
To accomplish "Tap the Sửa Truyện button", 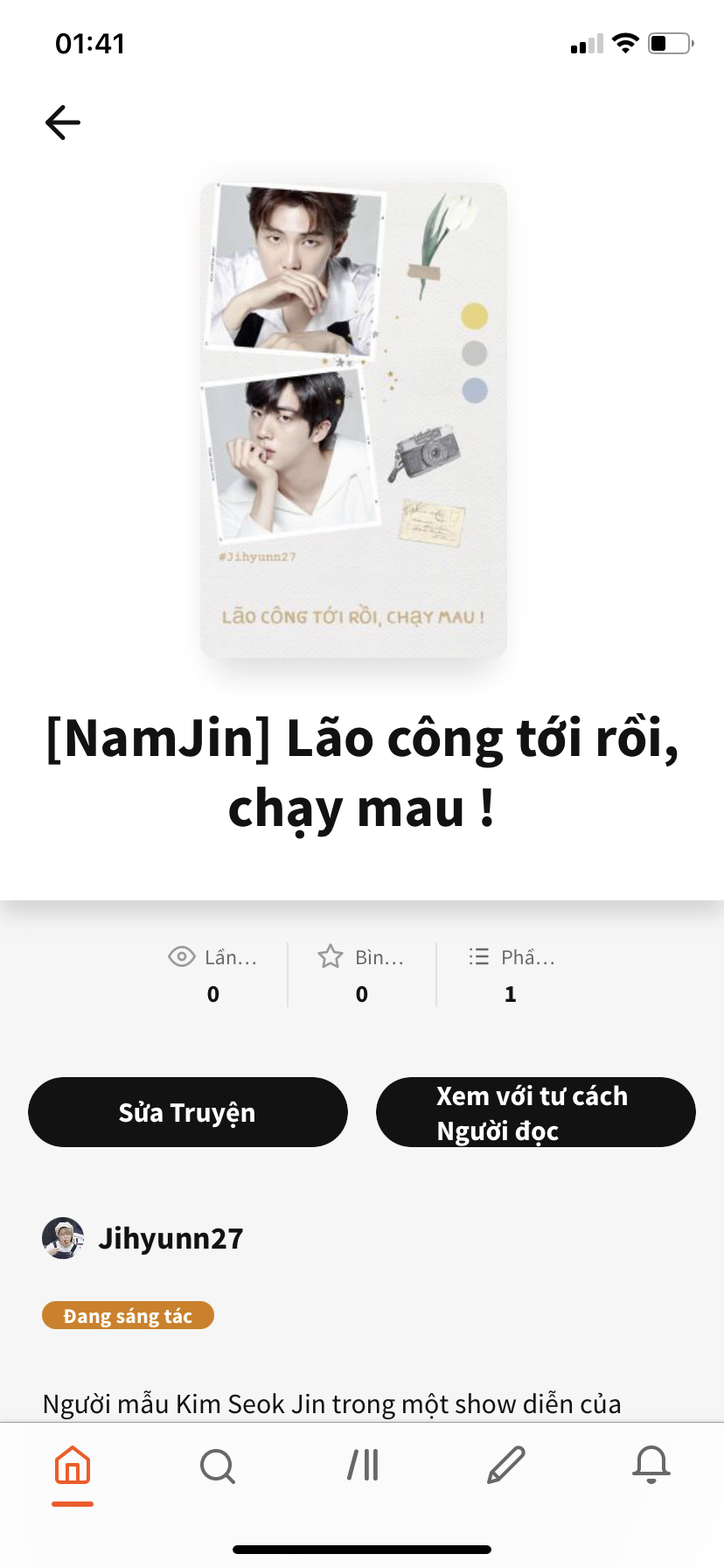I will 188,1112.
